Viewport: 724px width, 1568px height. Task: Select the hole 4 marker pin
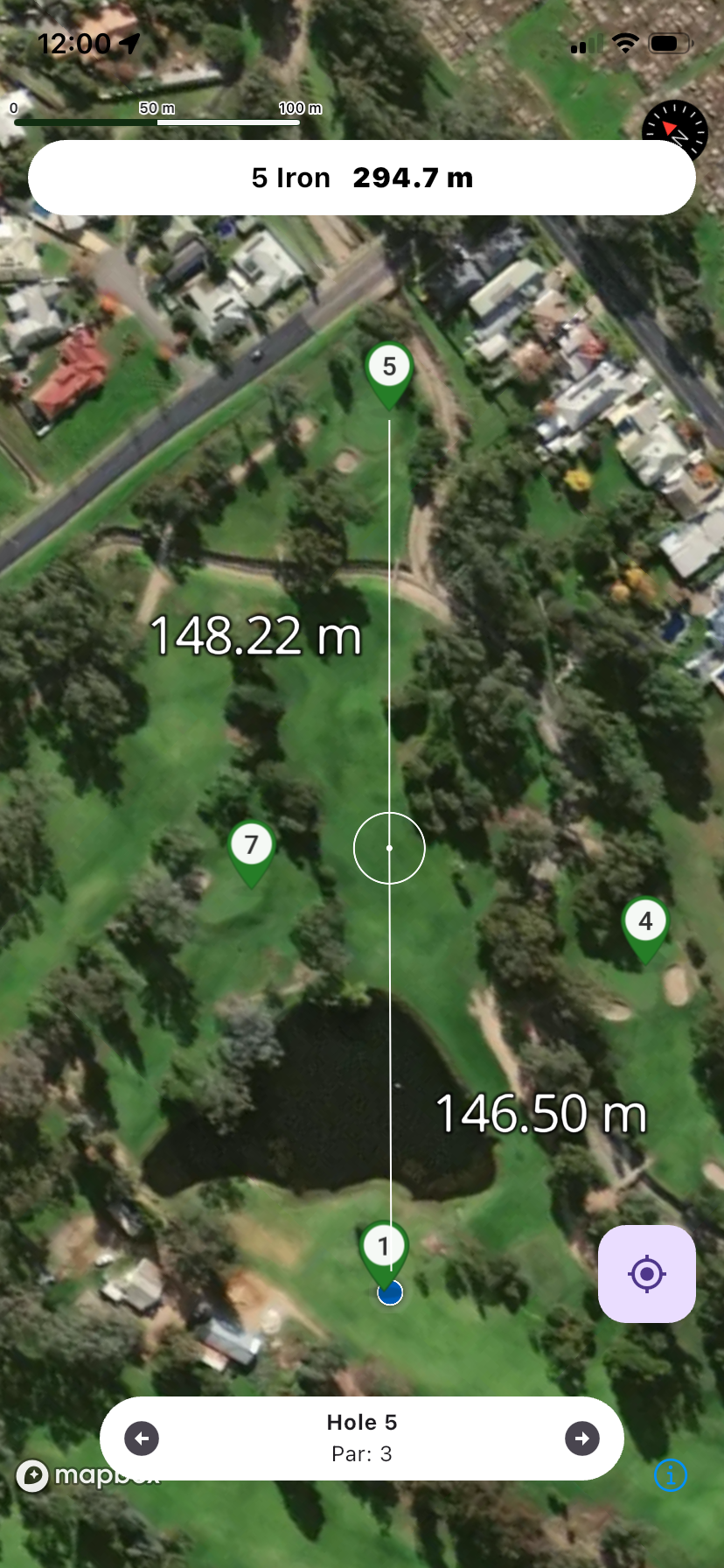[x=645, y=921]
